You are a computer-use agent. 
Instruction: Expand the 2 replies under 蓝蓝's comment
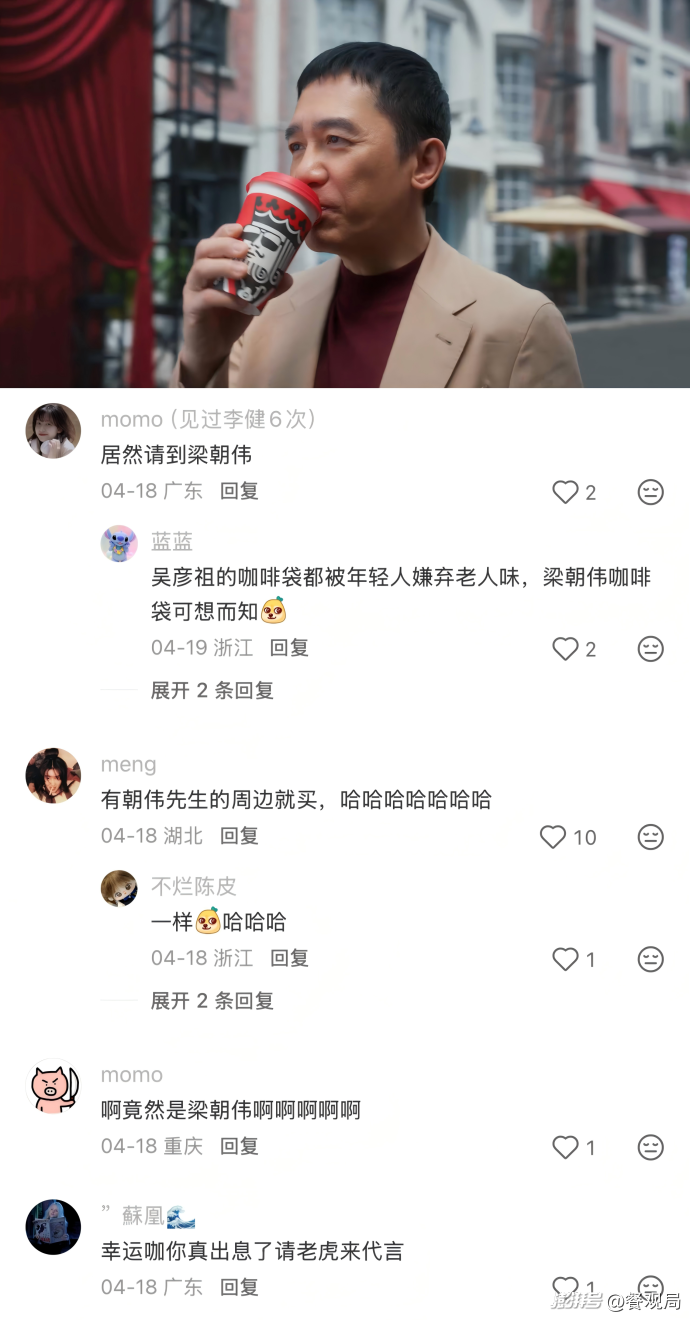pyautogui.click(x=212, y=690)
